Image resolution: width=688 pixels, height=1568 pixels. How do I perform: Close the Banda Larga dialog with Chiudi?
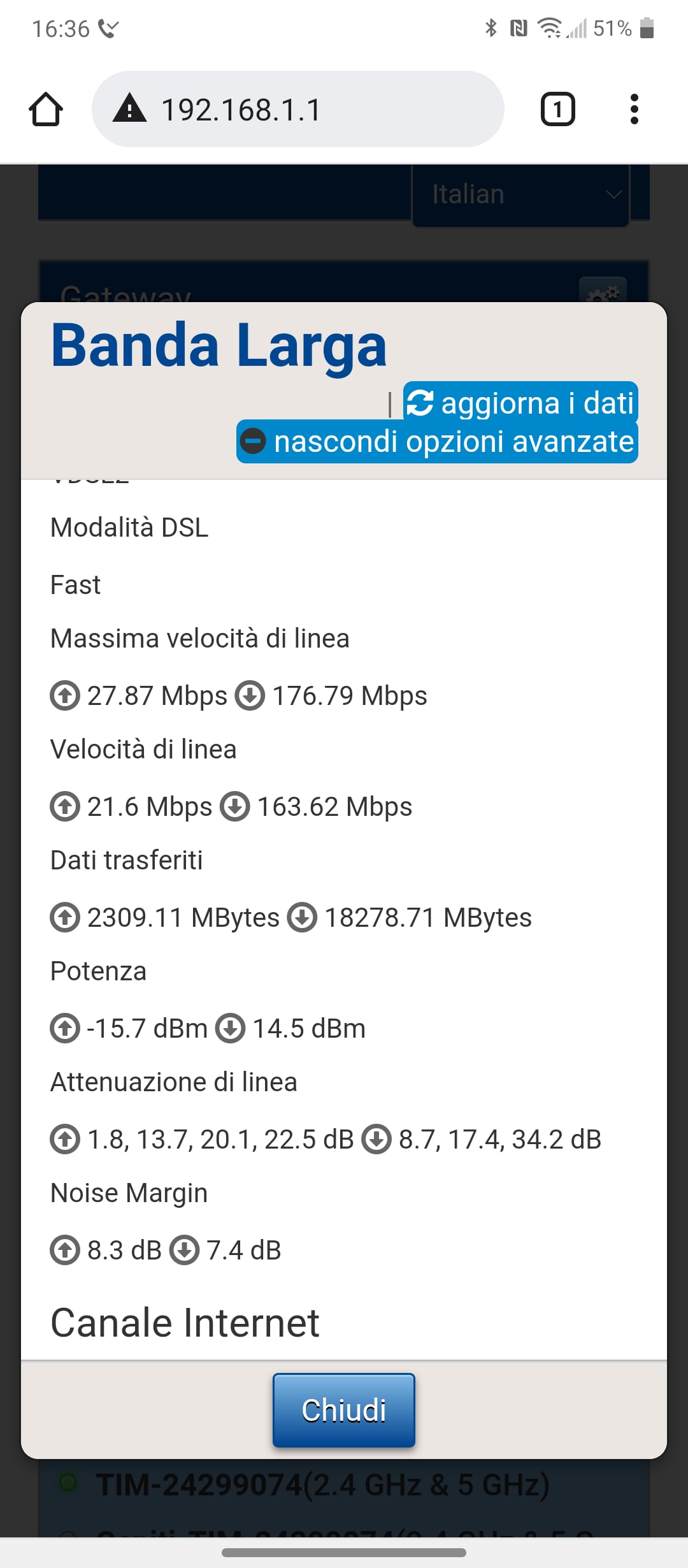[x=344, y=1410]
